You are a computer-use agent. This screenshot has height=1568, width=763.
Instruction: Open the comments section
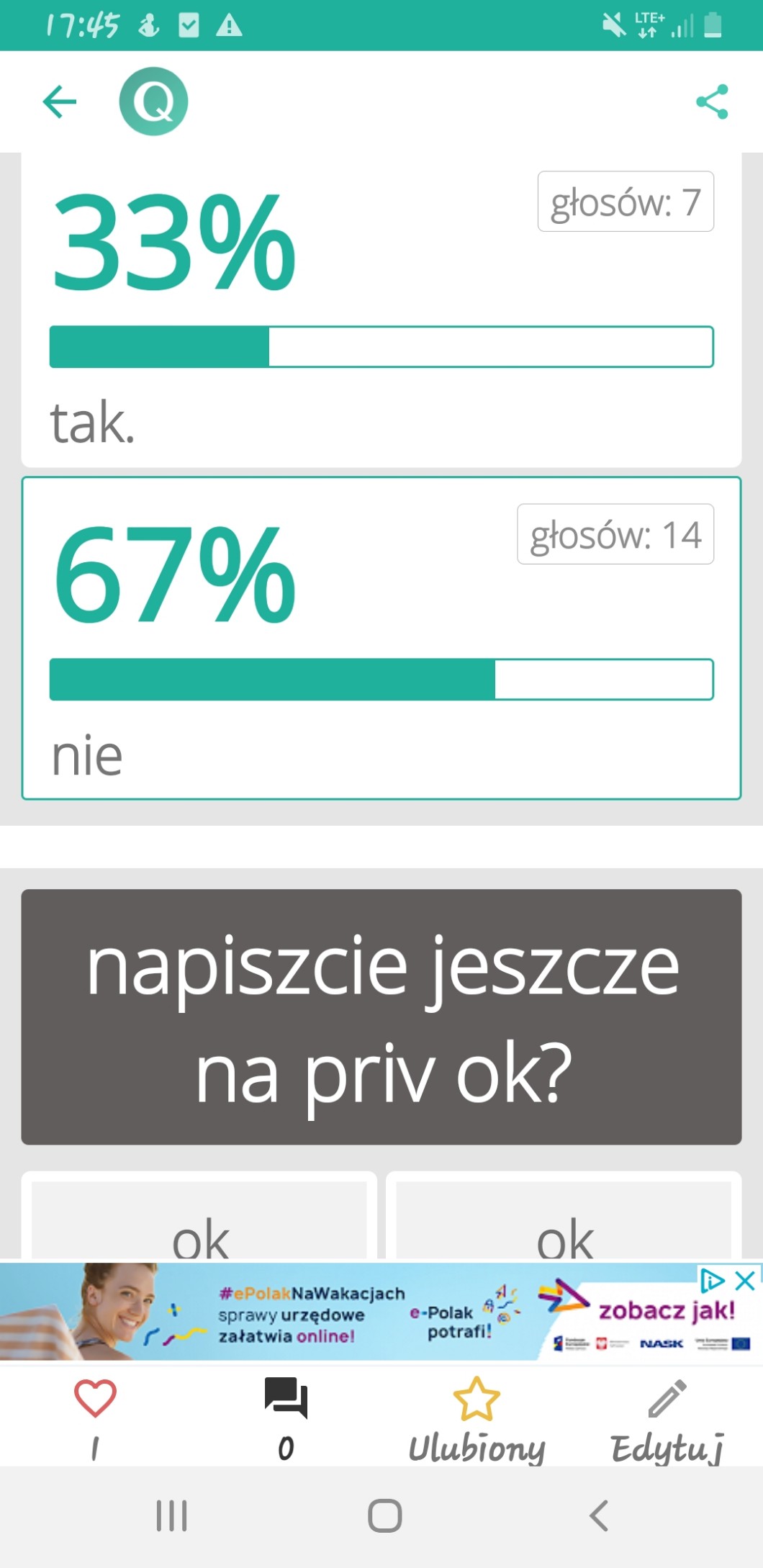coord(286,1399)
